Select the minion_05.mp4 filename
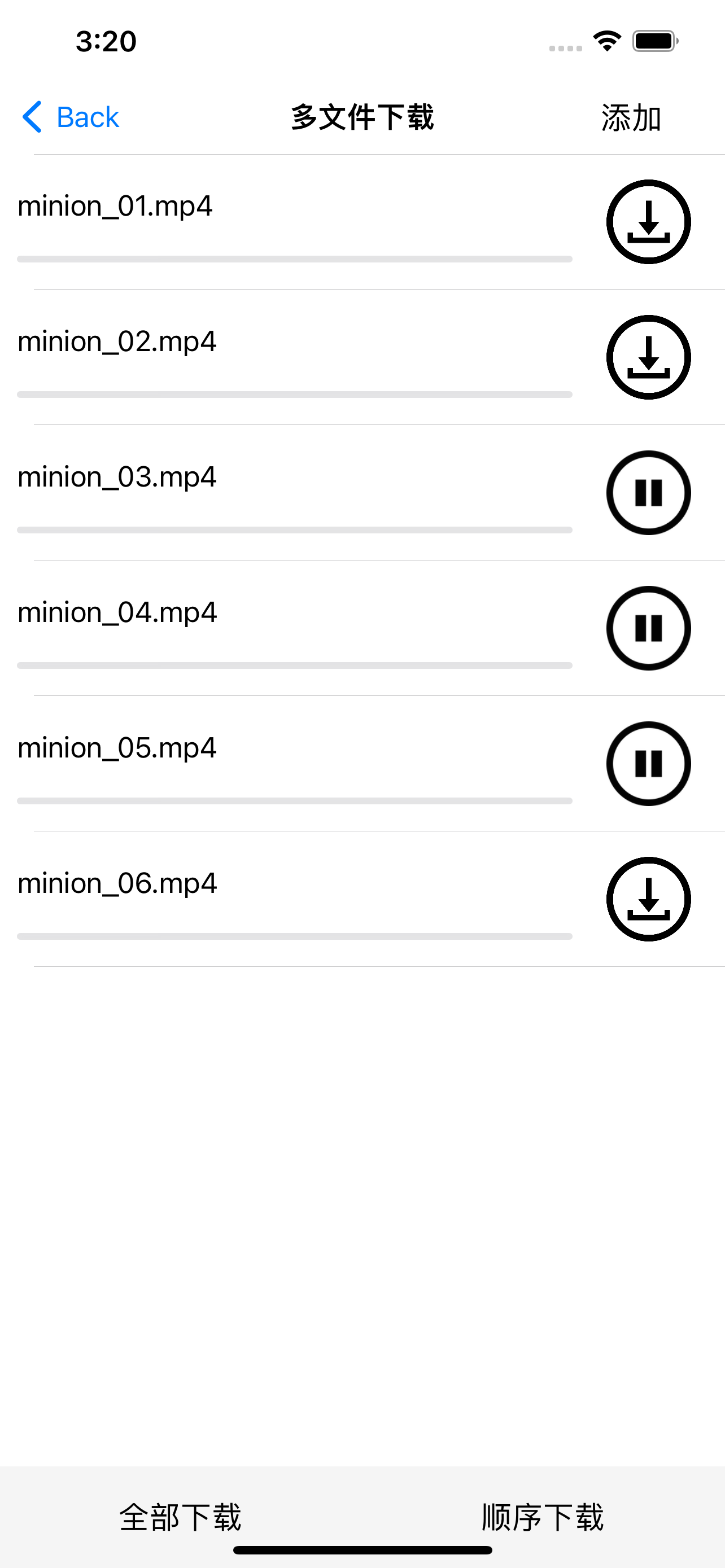The width and height of the screenshot is (725, 1568). (116, 747)
